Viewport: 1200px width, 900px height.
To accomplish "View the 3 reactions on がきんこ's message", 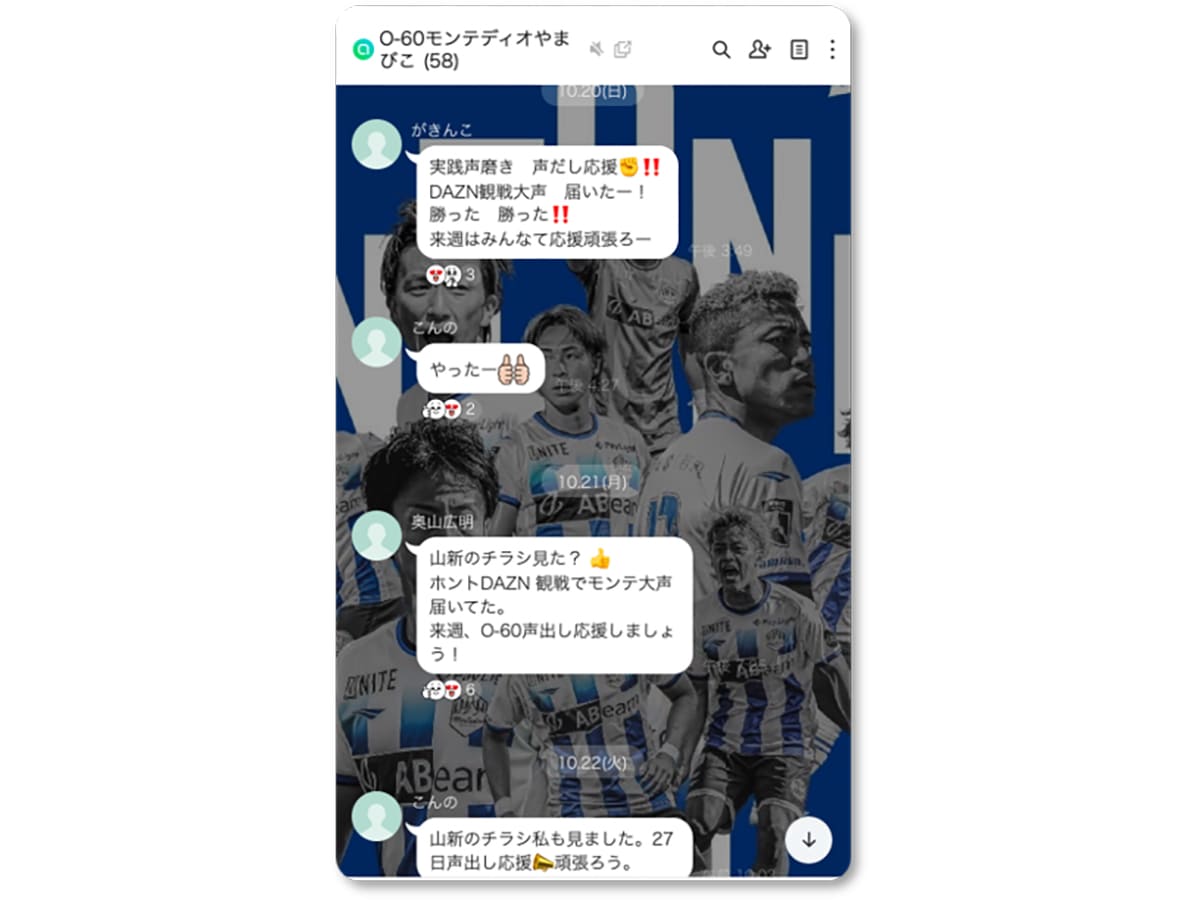I will tap(449, 274).
